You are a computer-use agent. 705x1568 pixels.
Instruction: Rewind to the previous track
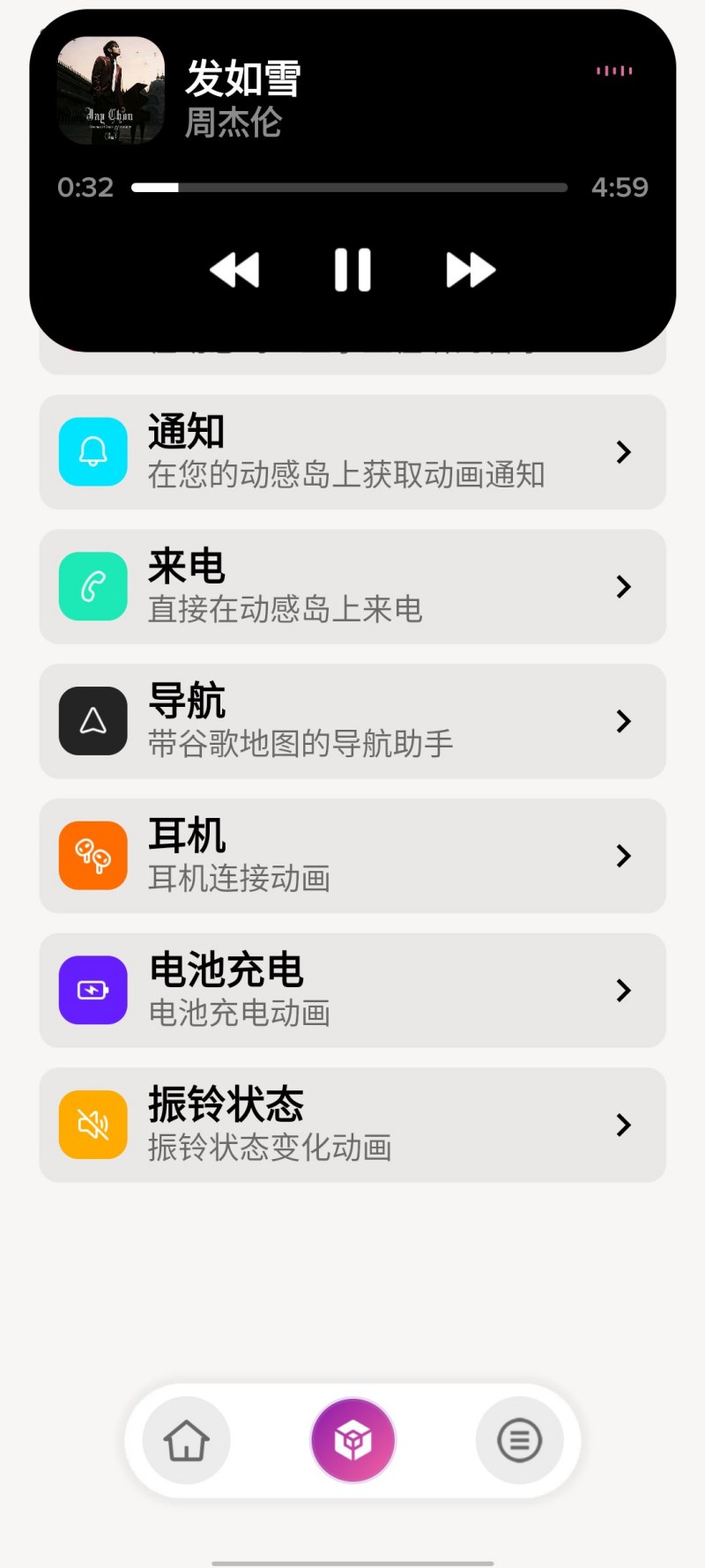point(235,271)
